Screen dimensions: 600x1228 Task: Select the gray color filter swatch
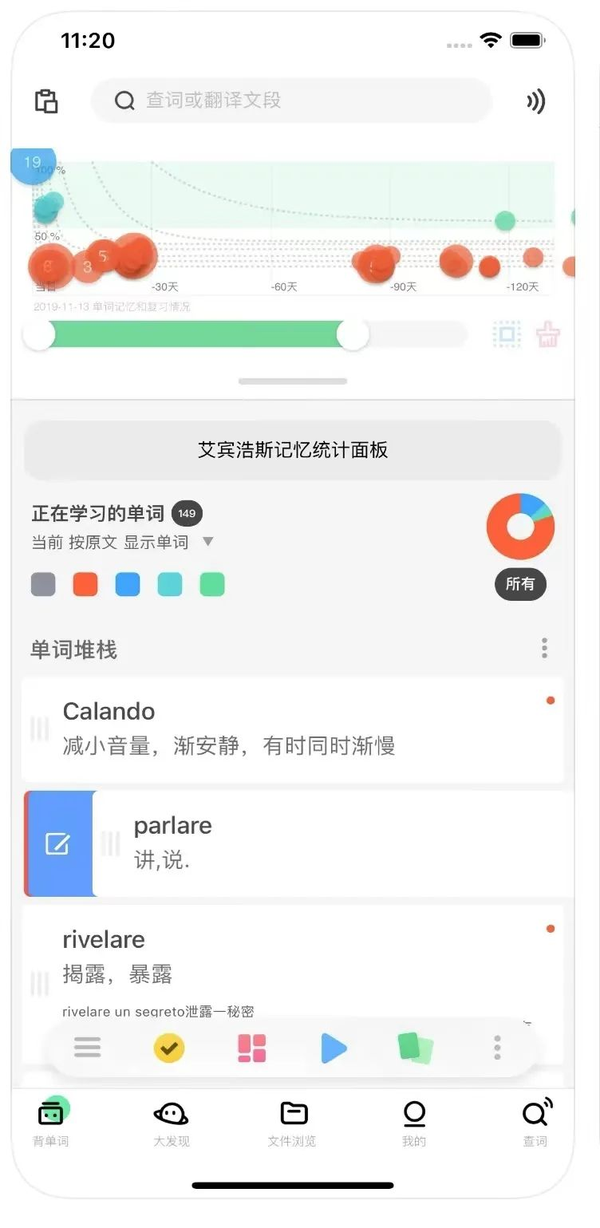pyautogui.click(x=43, y=584)
